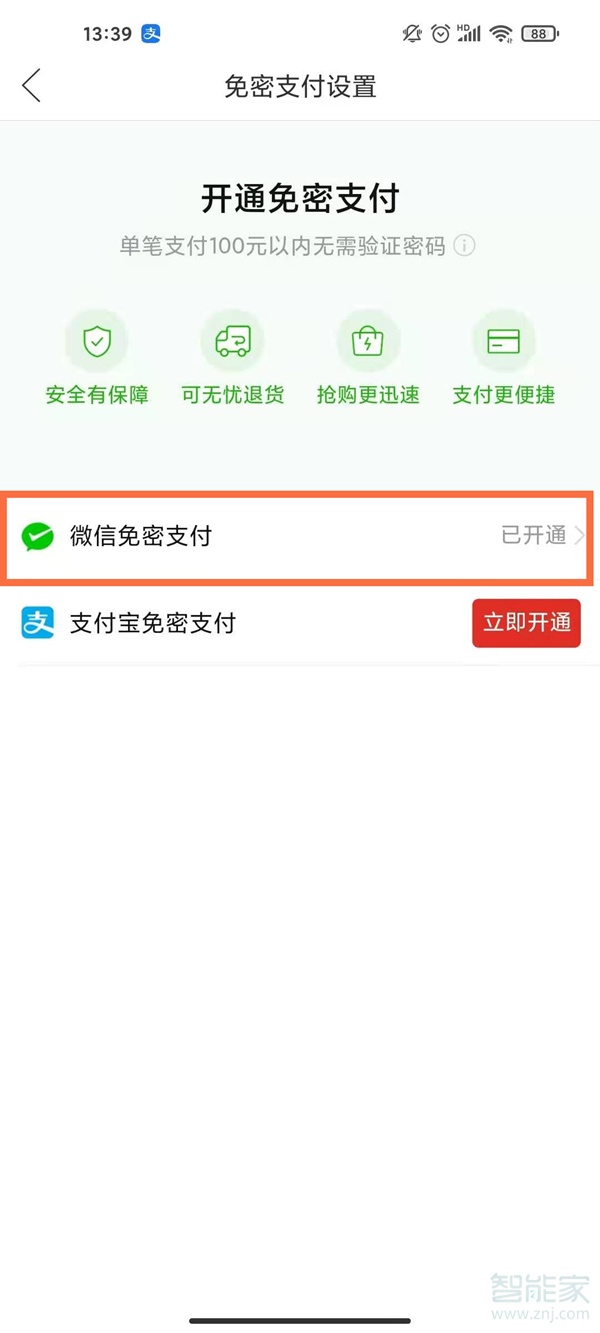Go back using the back arrow
This screenshot has height=1333, width=600.
[32, 86]
